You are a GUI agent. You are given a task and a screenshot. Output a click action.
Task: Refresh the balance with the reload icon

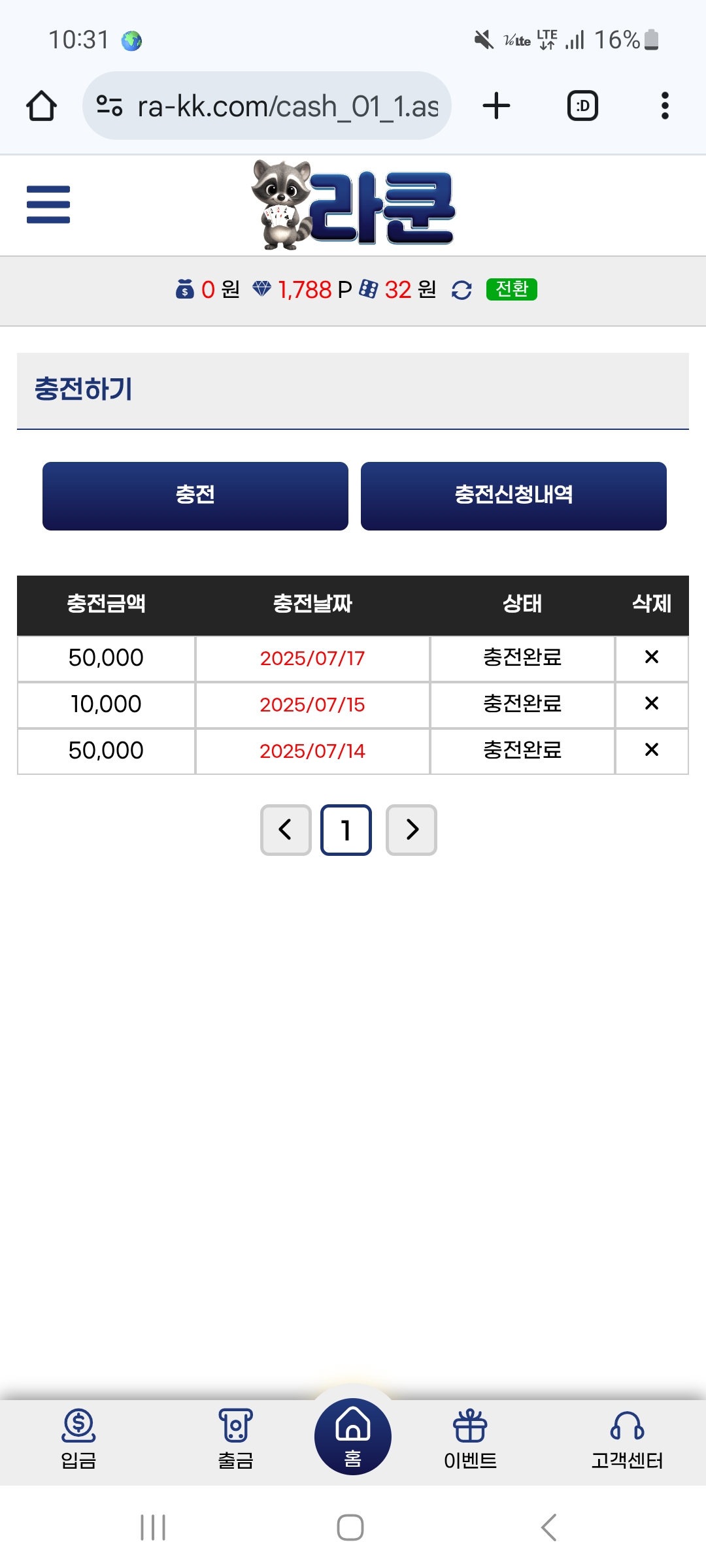462,290
